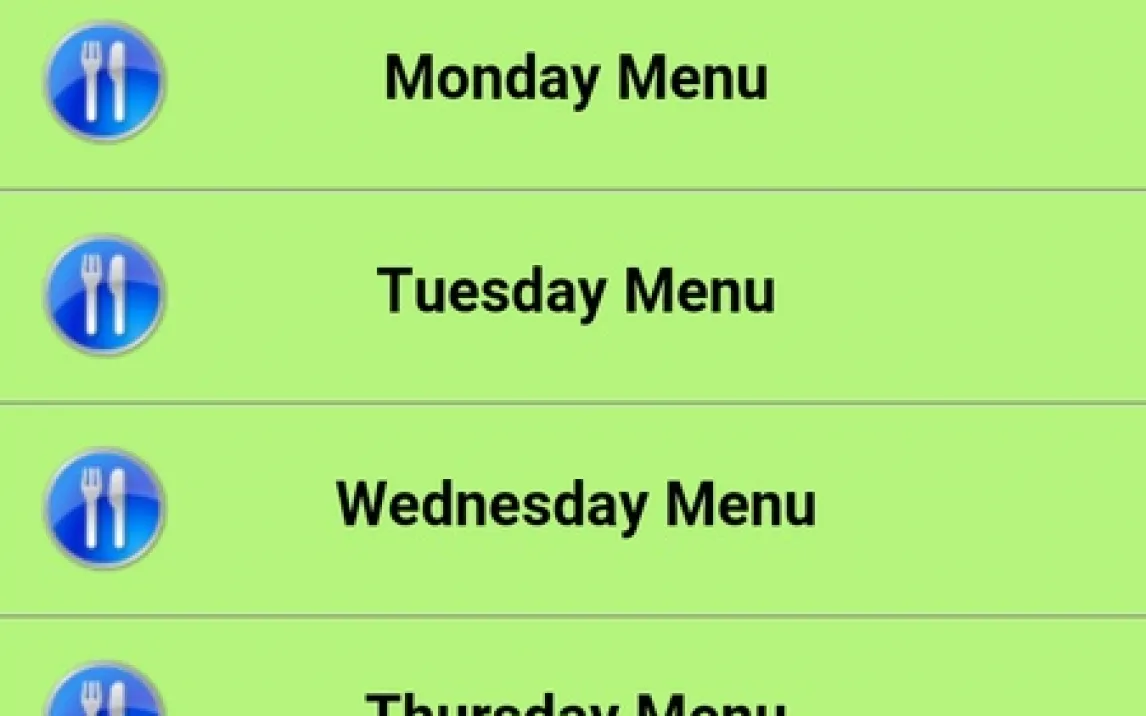The height and width of the screenshot is (716, 1146).
Task: Open the Thursday Menu entry
Action: [x=575, y=700]
